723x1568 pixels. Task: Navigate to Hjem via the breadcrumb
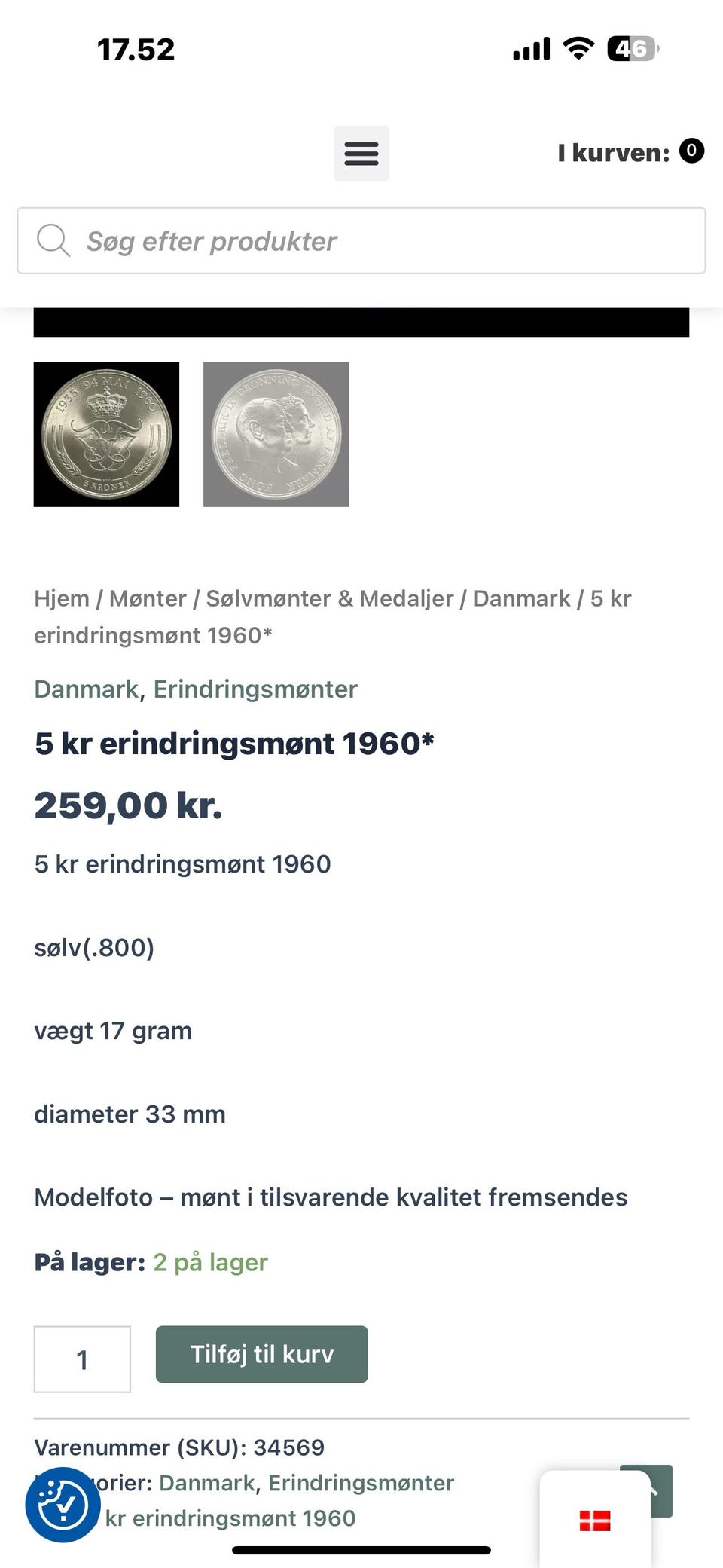click(x=61, y=598)
